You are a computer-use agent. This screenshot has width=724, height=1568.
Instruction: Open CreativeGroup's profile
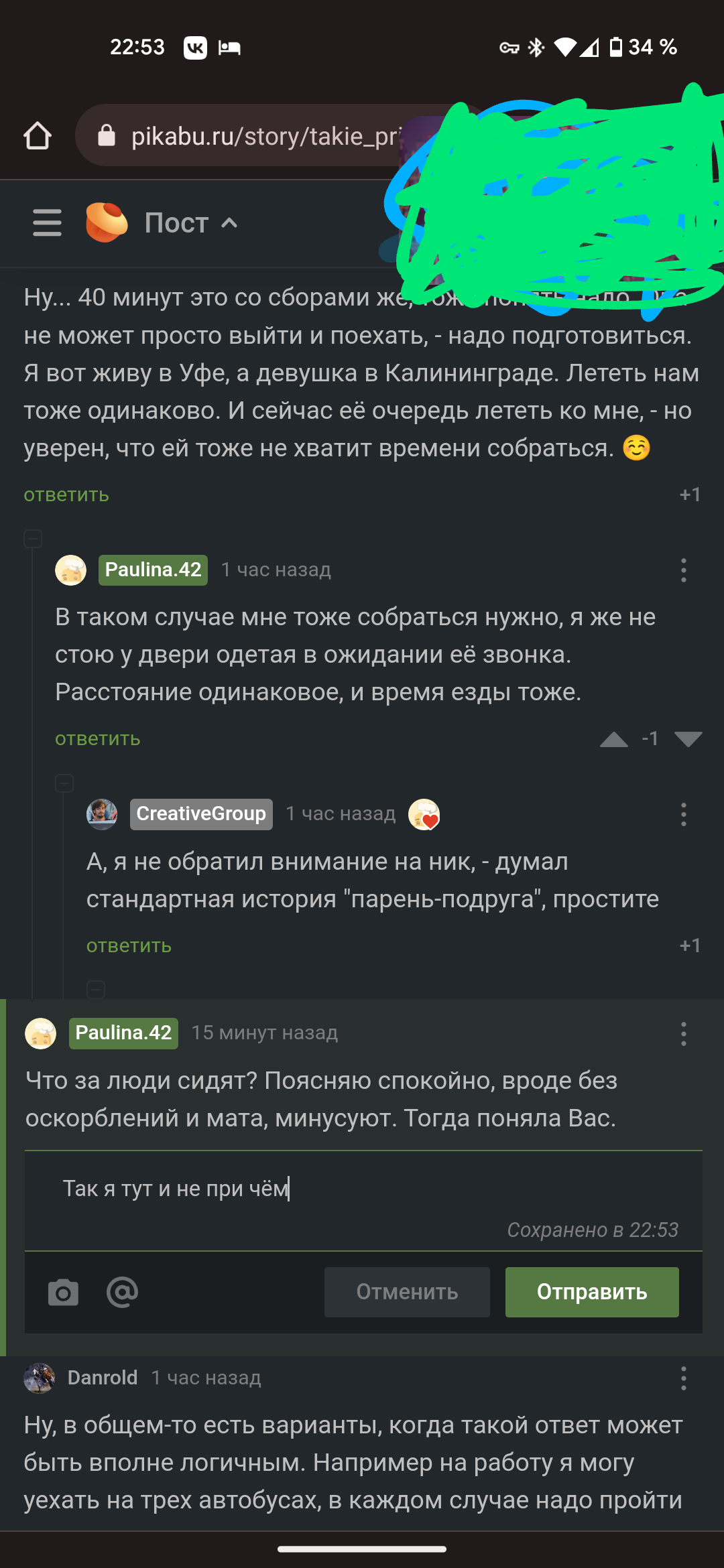click(x=201, y=814)
